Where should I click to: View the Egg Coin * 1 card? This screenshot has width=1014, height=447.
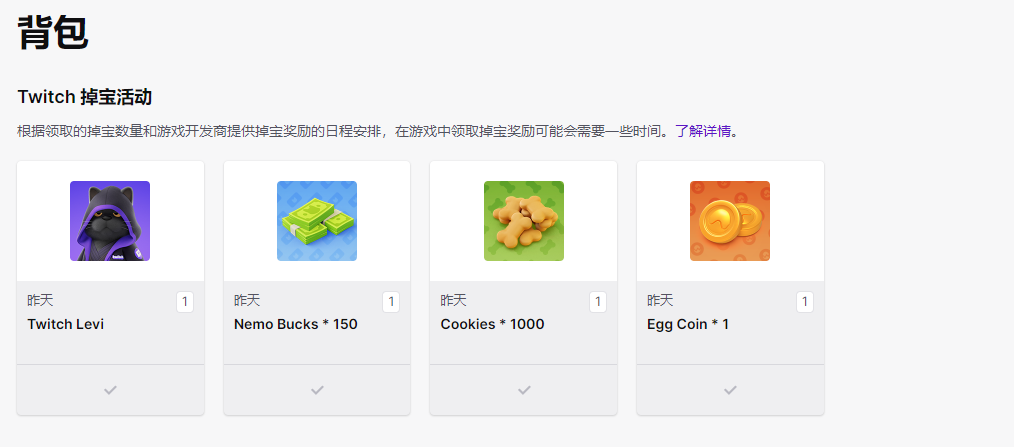click(729, 222)
